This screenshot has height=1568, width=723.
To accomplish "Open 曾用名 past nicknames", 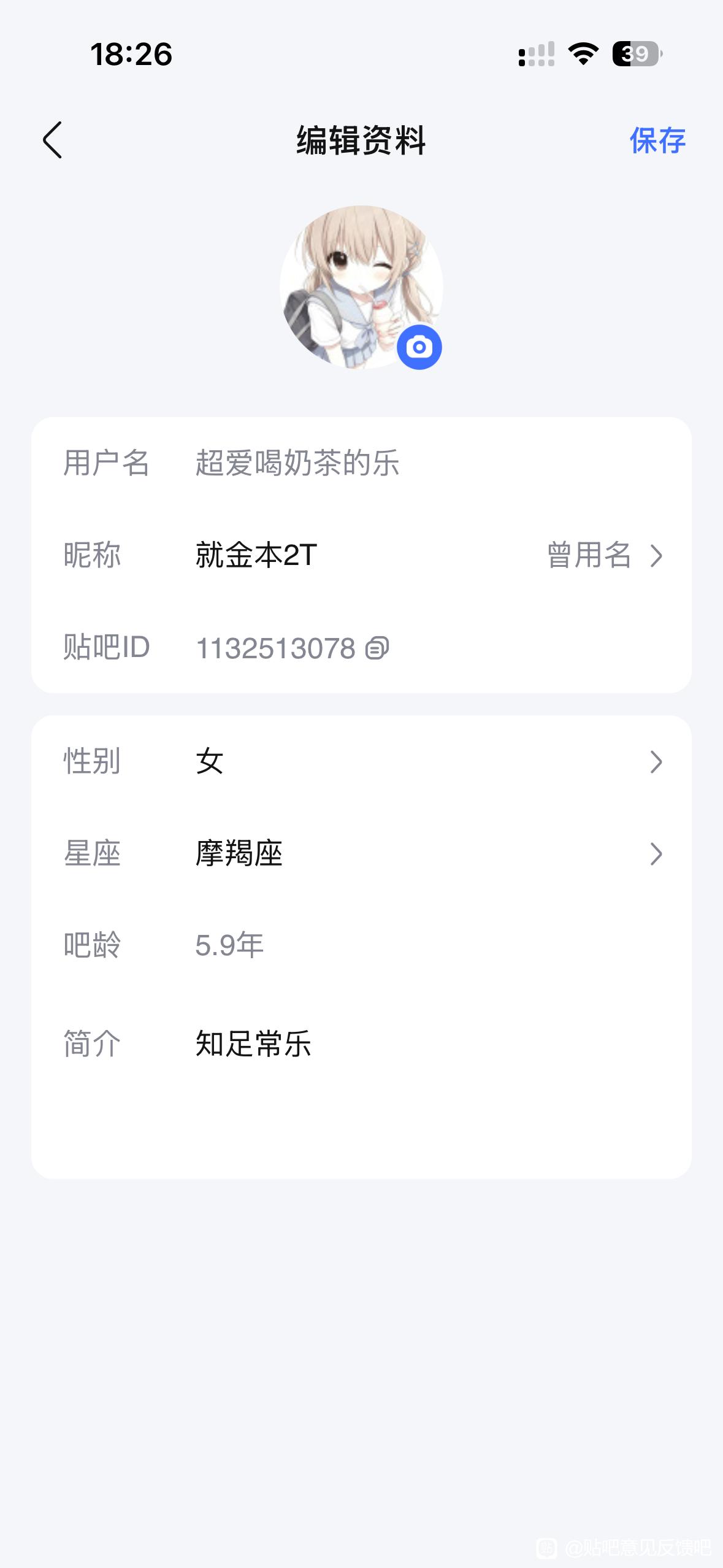I will 605,555.
